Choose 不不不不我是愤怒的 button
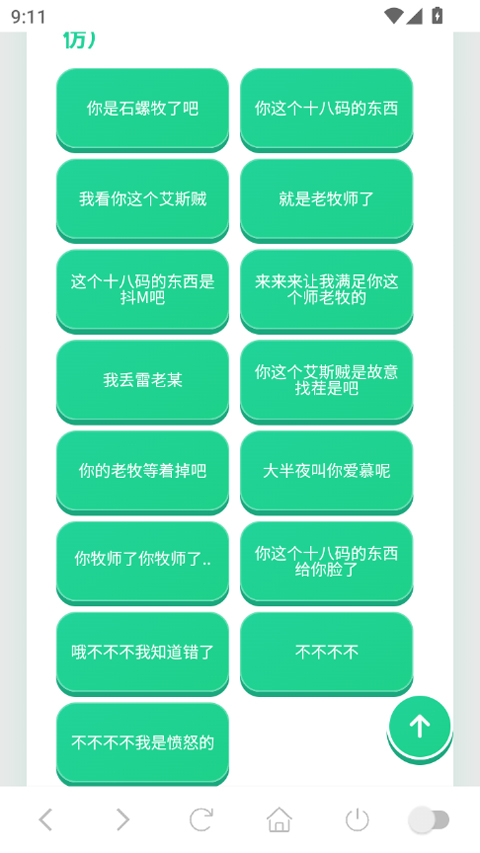 pyautogui.click(x=143, y=743)
